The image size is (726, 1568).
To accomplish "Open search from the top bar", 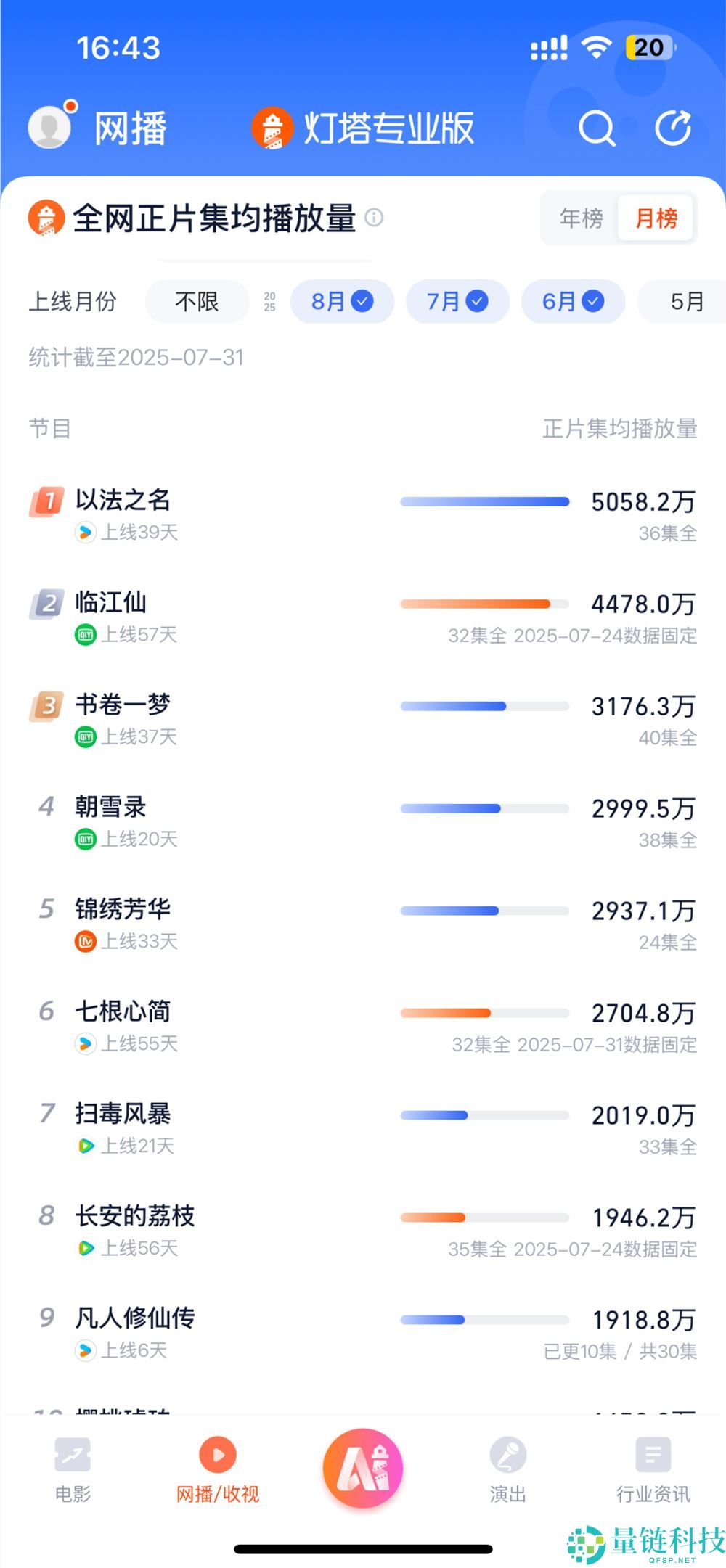I will point(597,128).
